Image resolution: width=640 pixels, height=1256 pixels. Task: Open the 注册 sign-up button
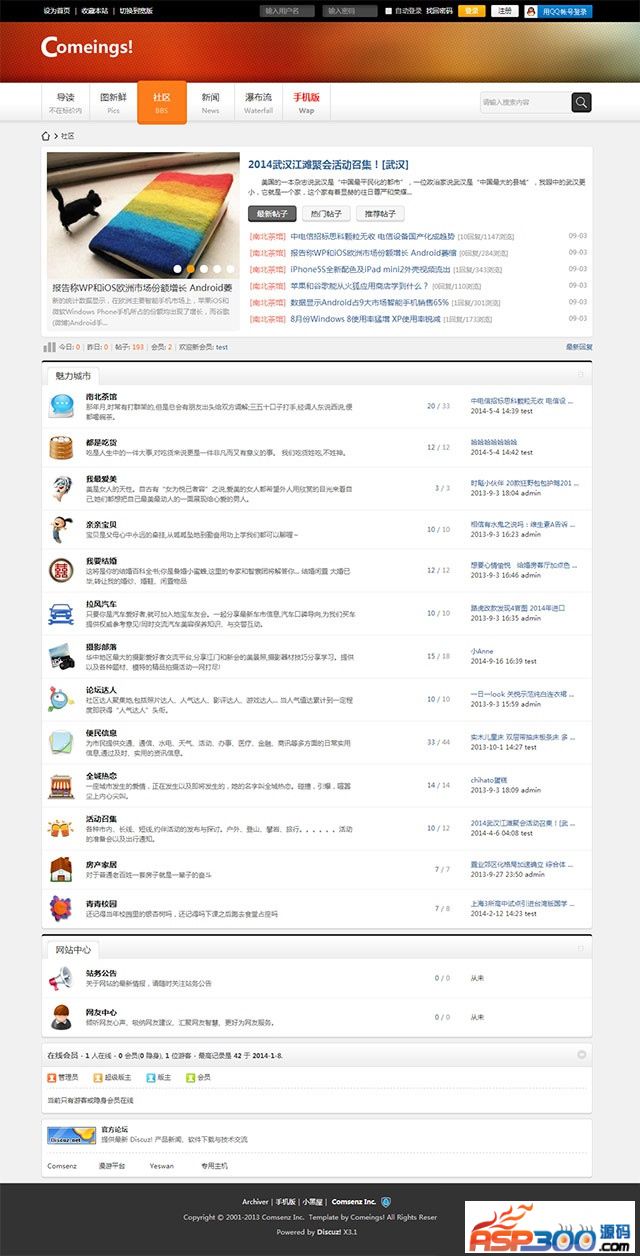(x=505, y=11)
